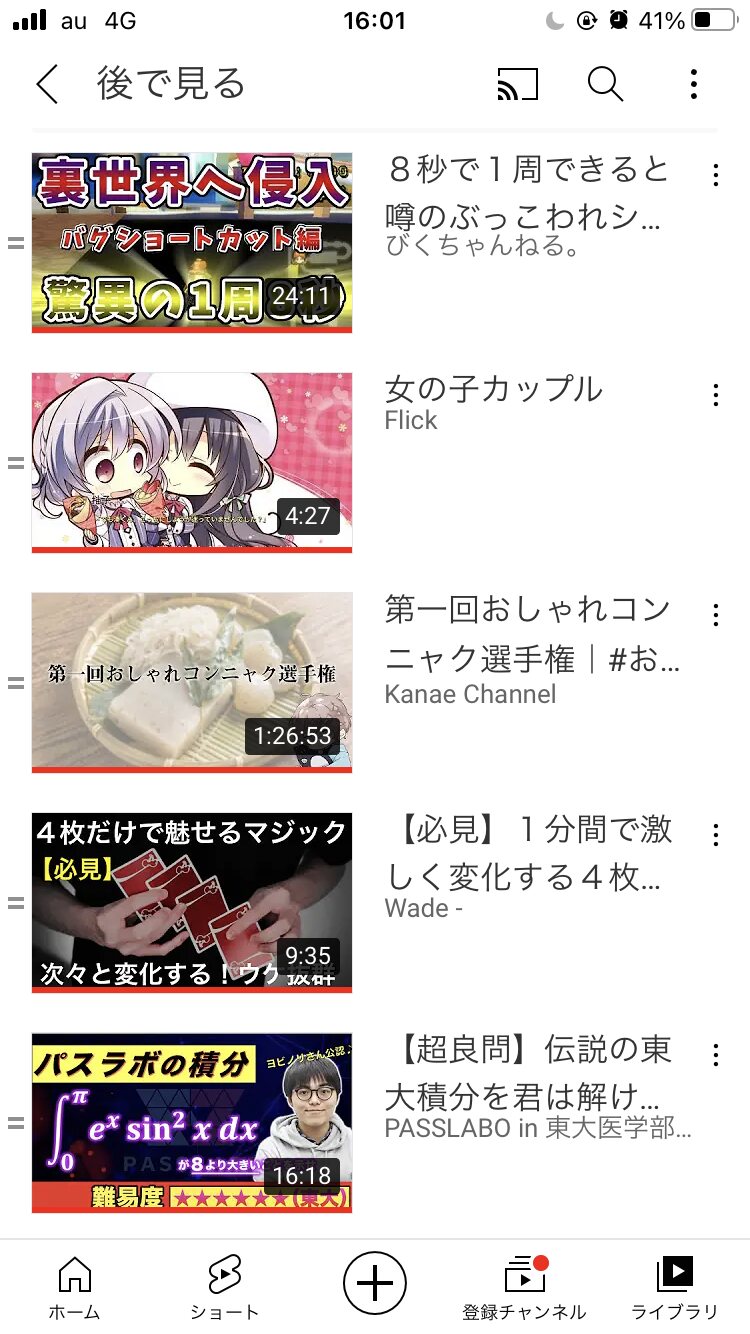Play the 裏世界へ侵入 24:11 video
The height and width of the screenshot is (1334, 750).
(192, 242)
